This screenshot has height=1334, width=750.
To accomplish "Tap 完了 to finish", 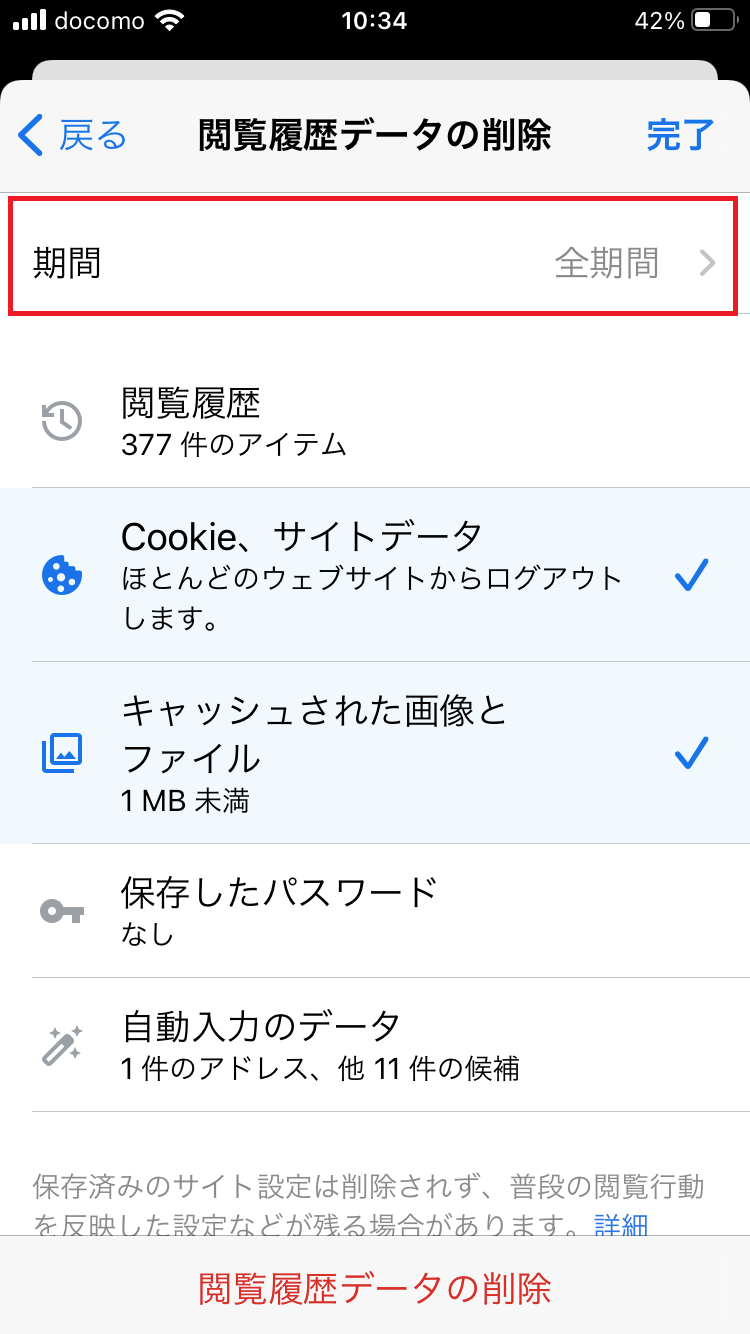I will point(680,135).
